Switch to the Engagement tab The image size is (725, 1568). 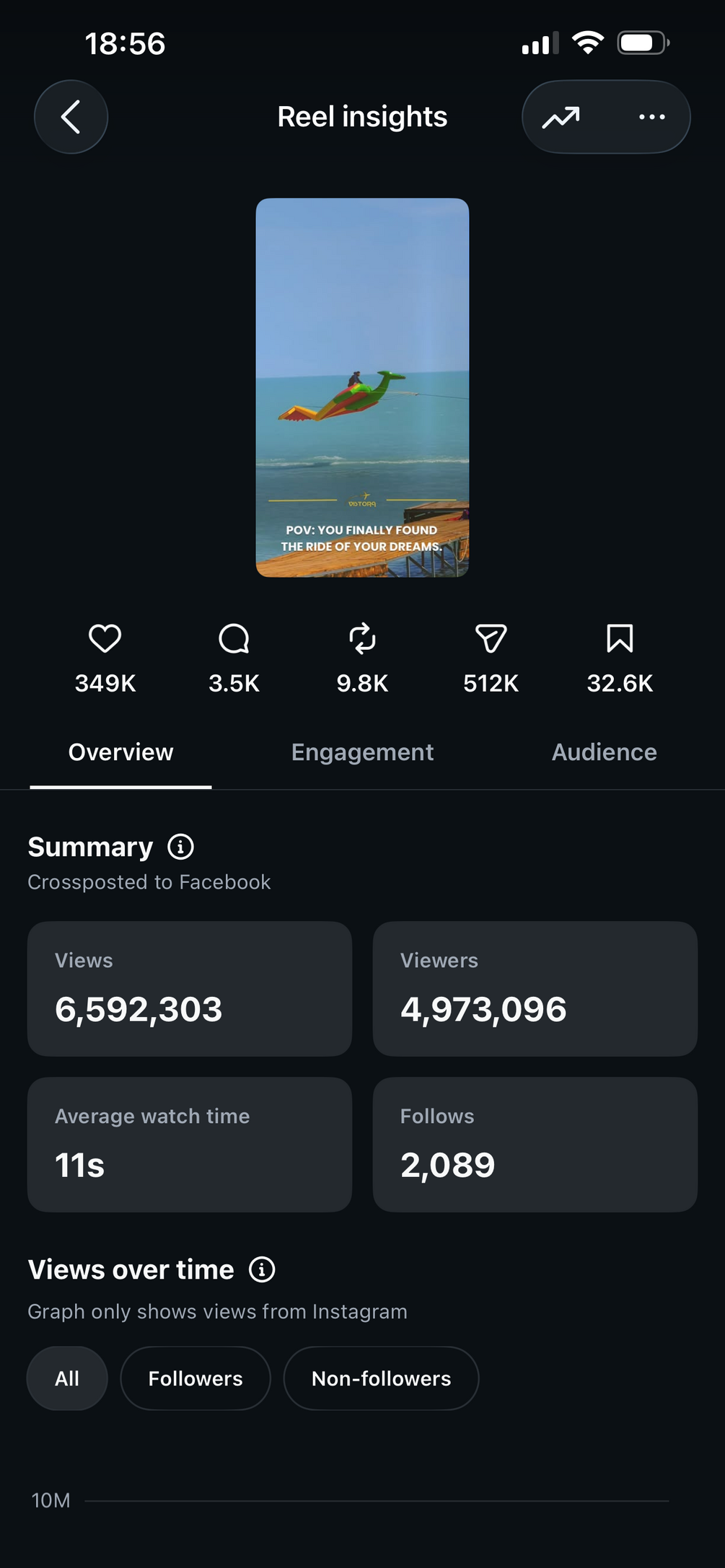[x=362, y=752]
